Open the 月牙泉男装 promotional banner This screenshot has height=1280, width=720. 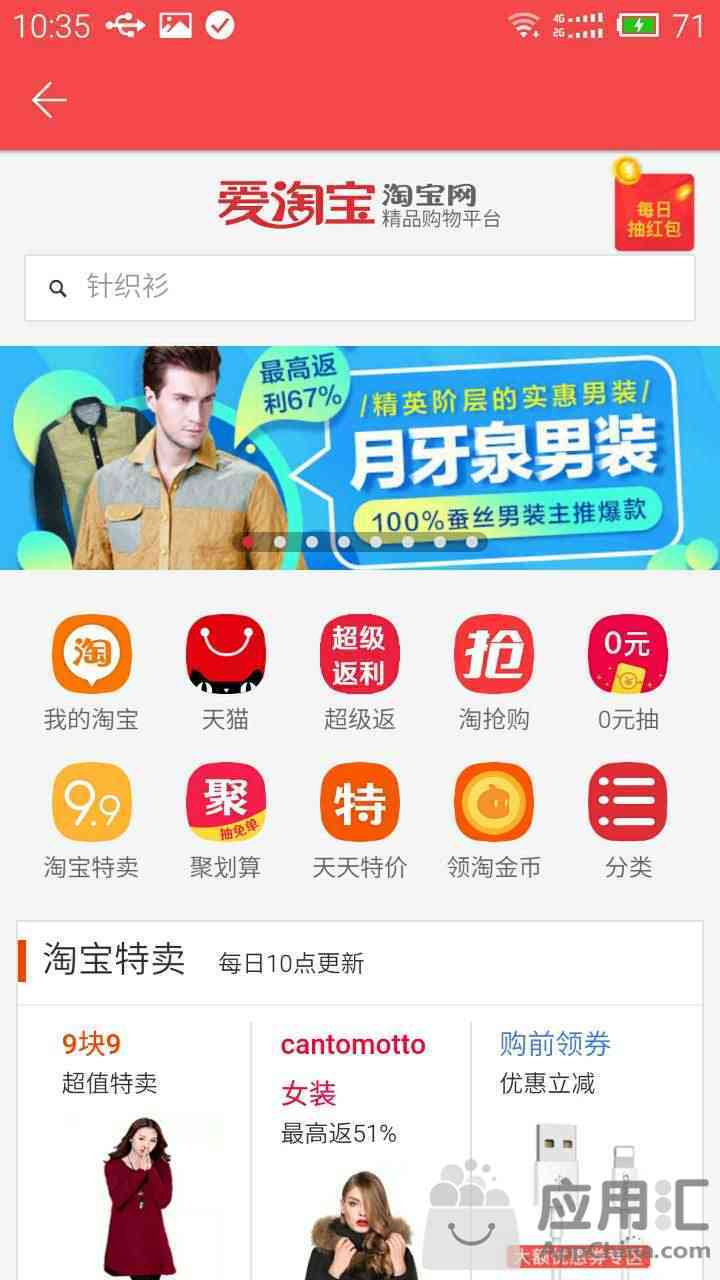click(x=360, y=458)
